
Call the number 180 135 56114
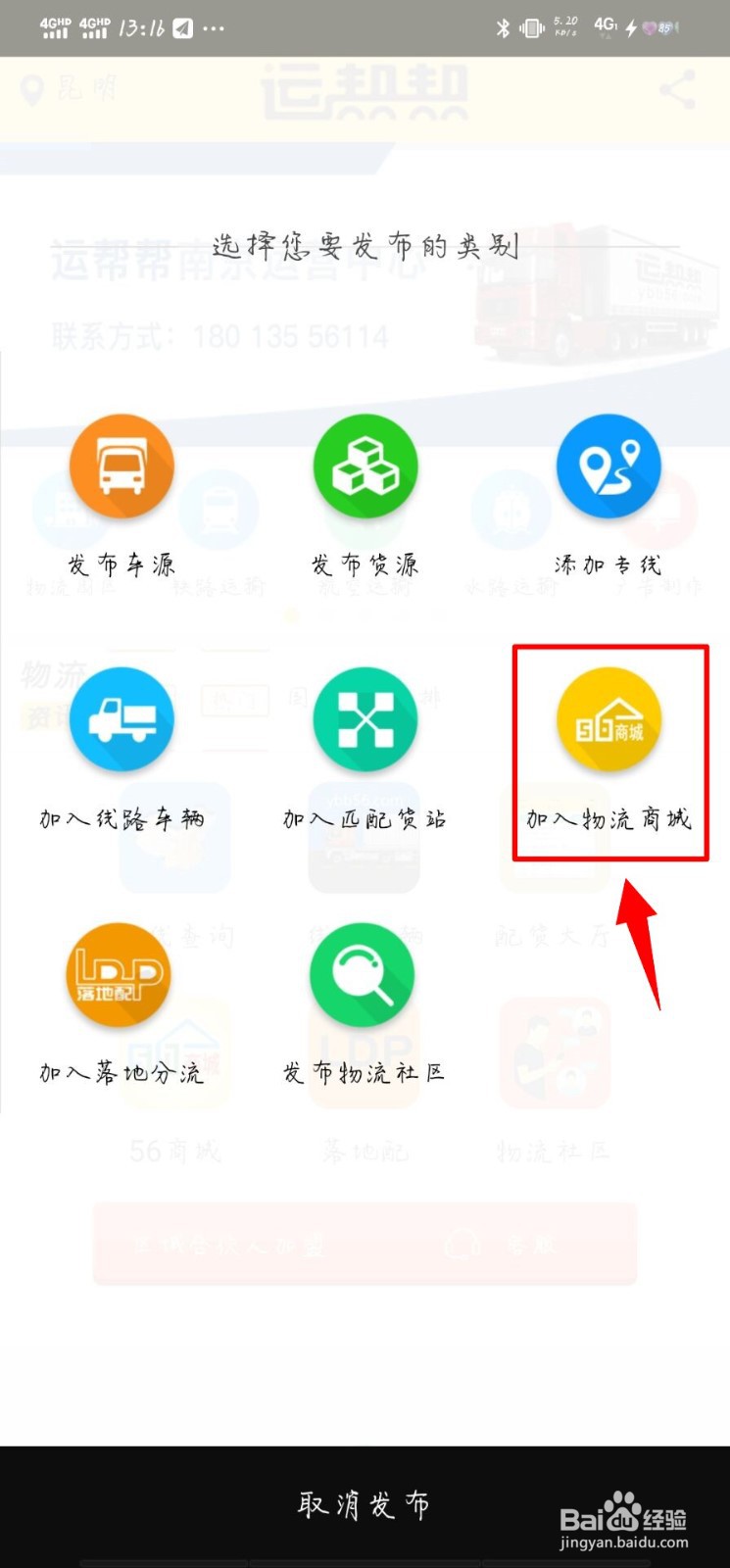[293, 337]
